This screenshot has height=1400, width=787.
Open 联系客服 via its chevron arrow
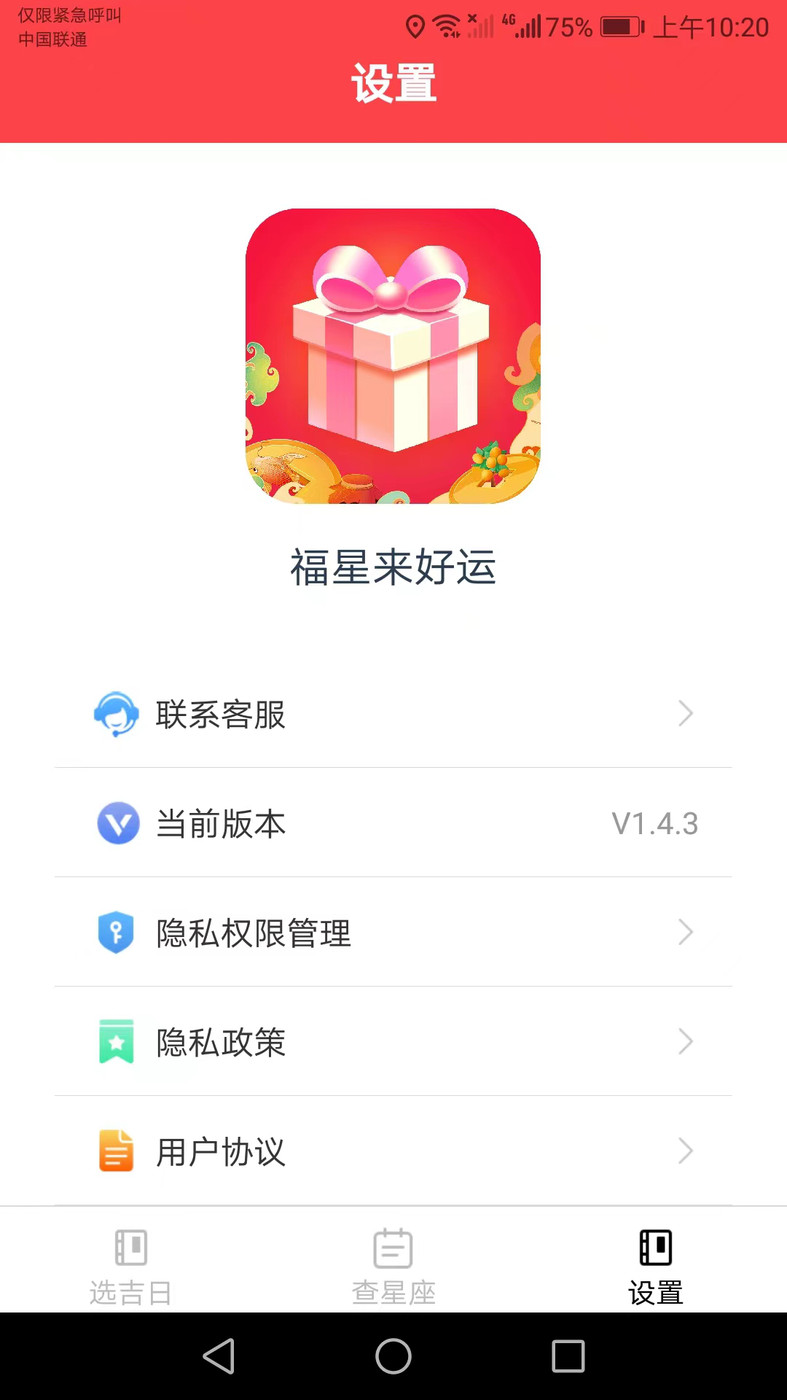(685, 713)
